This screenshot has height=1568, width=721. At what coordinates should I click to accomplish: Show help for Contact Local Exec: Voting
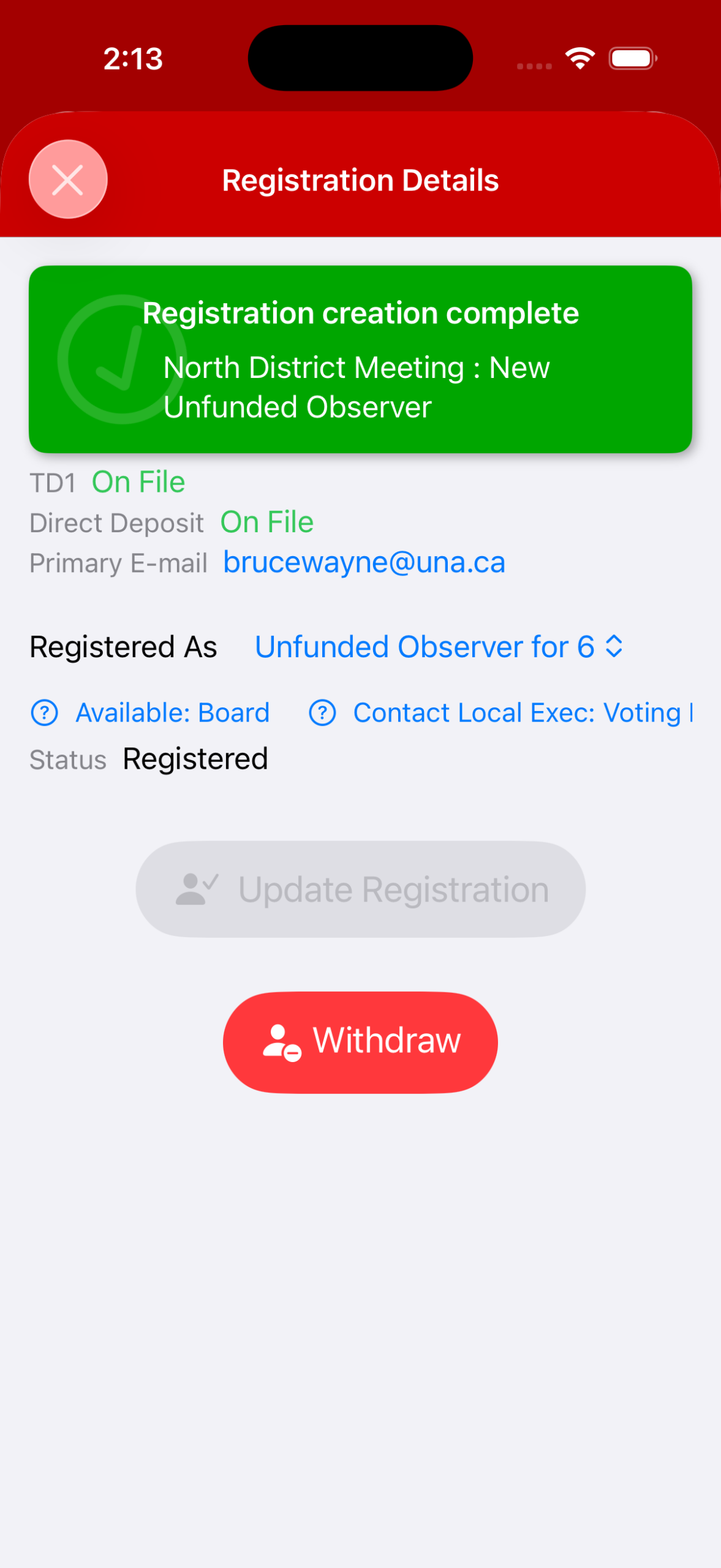[x=323, y=713]
